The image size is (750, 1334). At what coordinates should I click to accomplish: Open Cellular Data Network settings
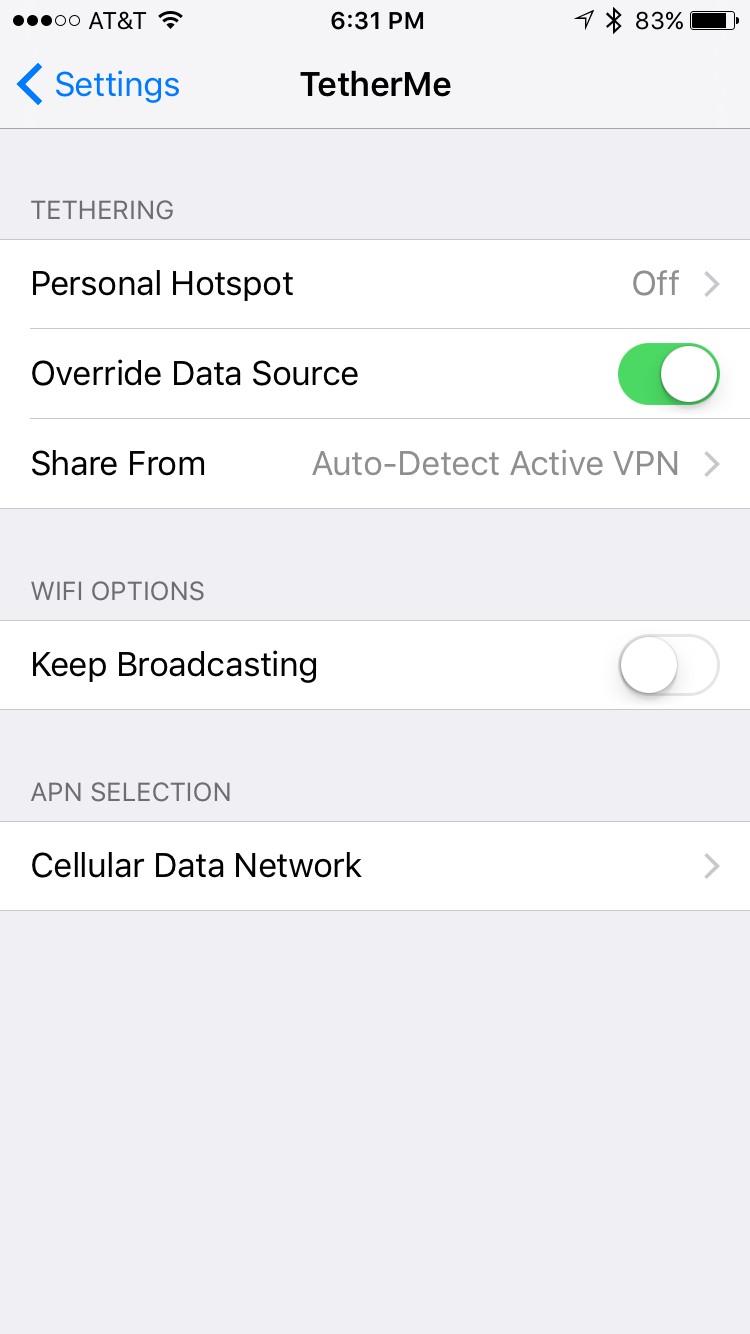coord(375,866)
